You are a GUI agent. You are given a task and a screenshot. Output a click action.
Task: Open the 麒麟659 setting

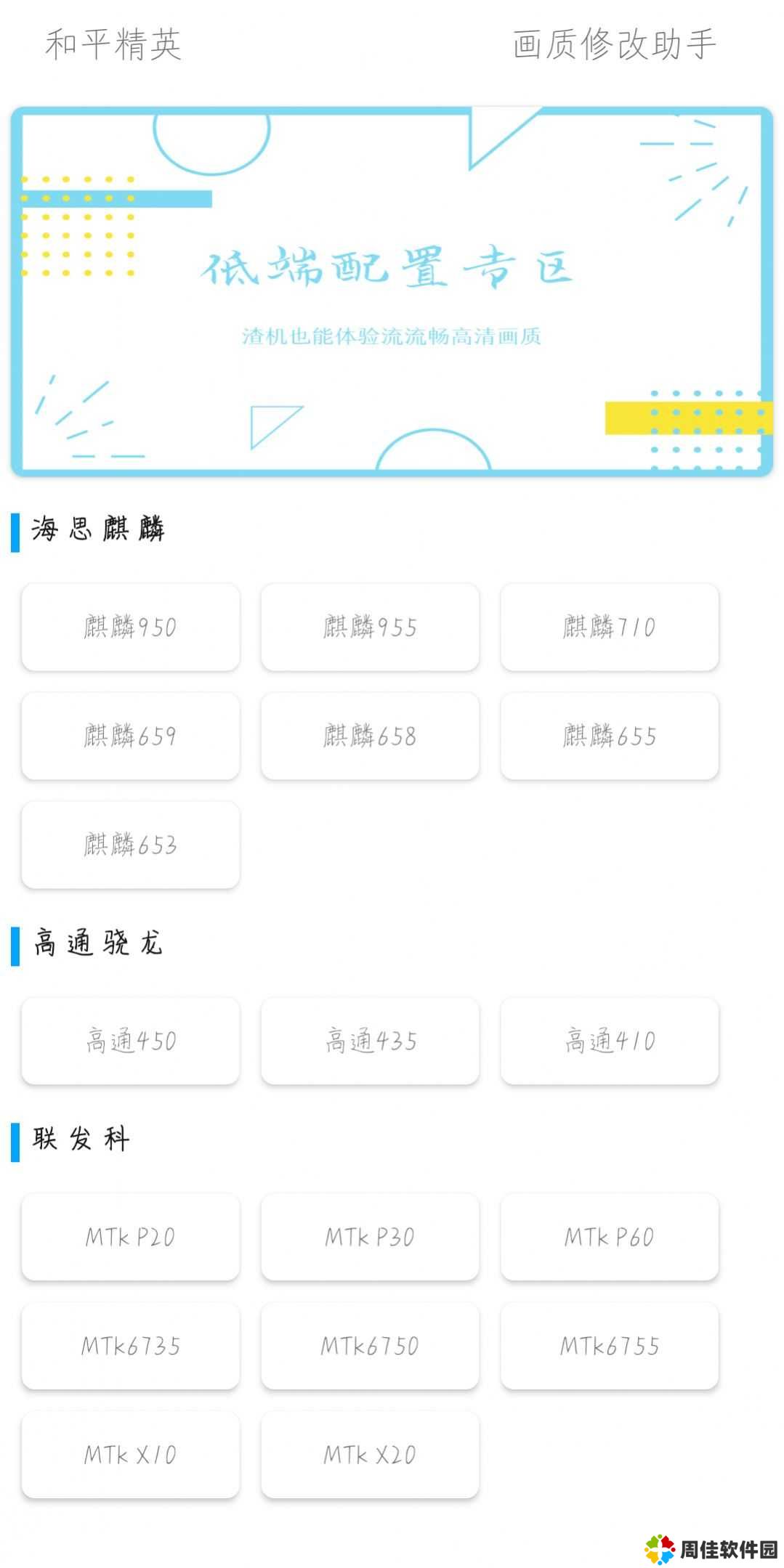(x=131, y=736)
